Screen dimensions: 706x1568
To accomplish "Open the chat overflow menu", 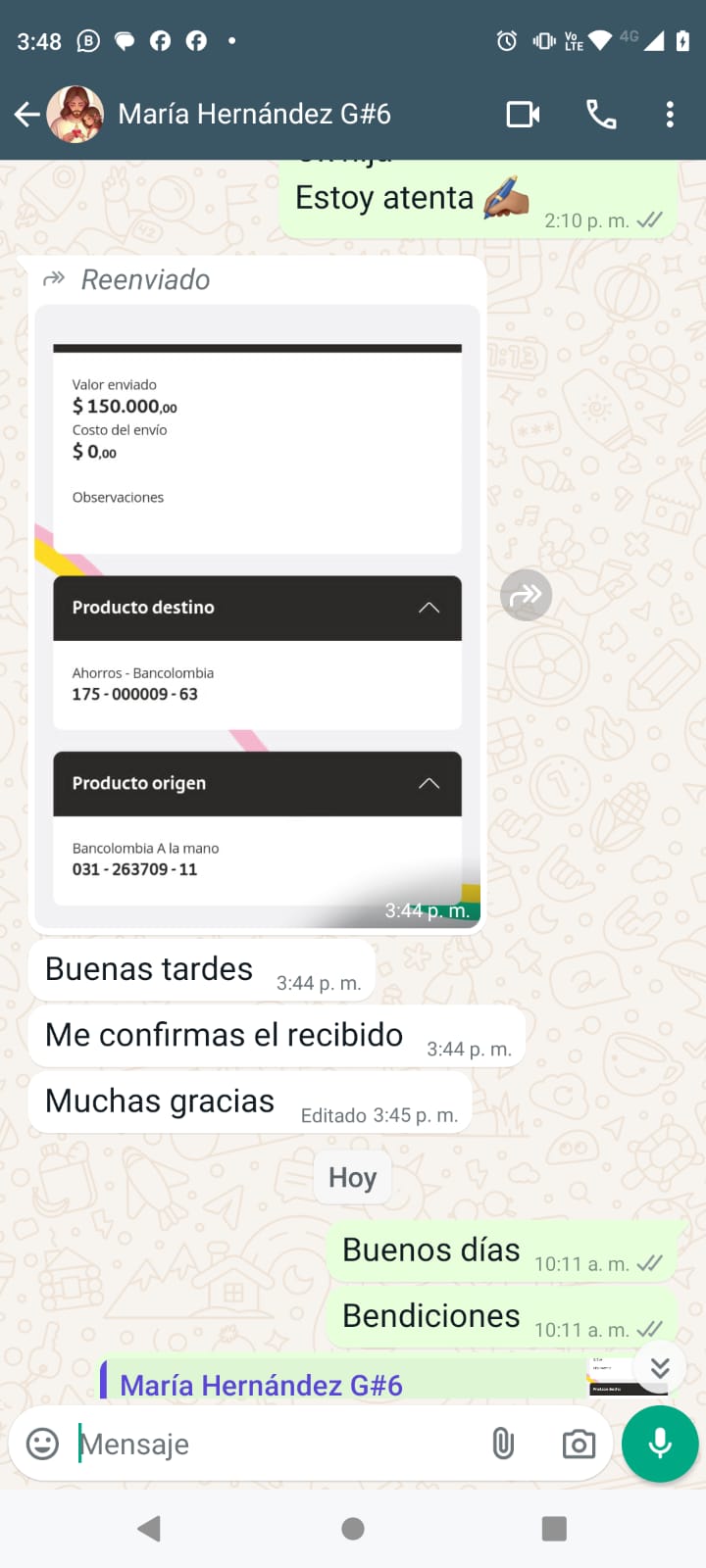I will (x=670, y=115).
